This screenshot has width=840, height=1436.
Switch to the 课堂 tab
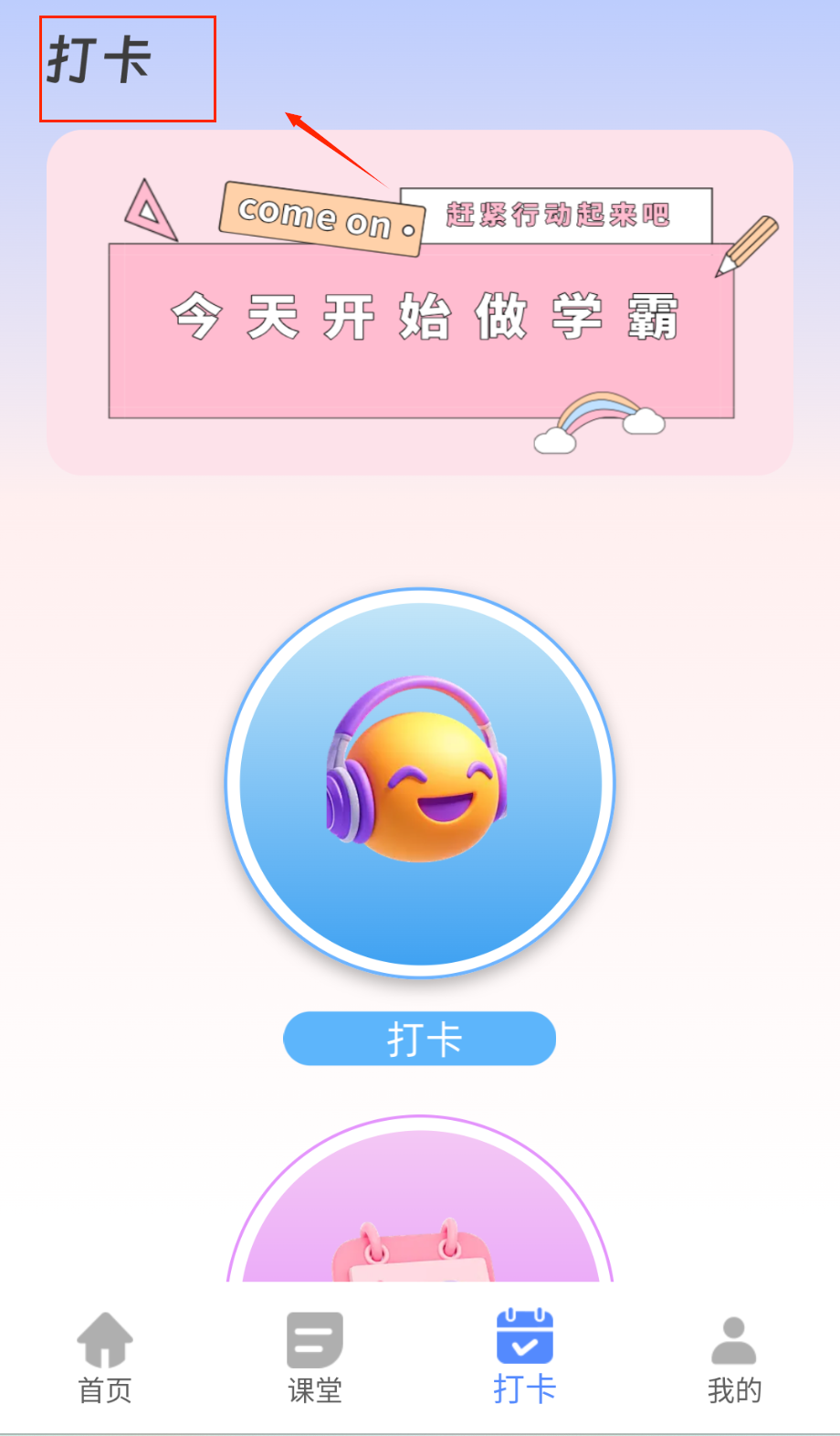[315, 1358]
